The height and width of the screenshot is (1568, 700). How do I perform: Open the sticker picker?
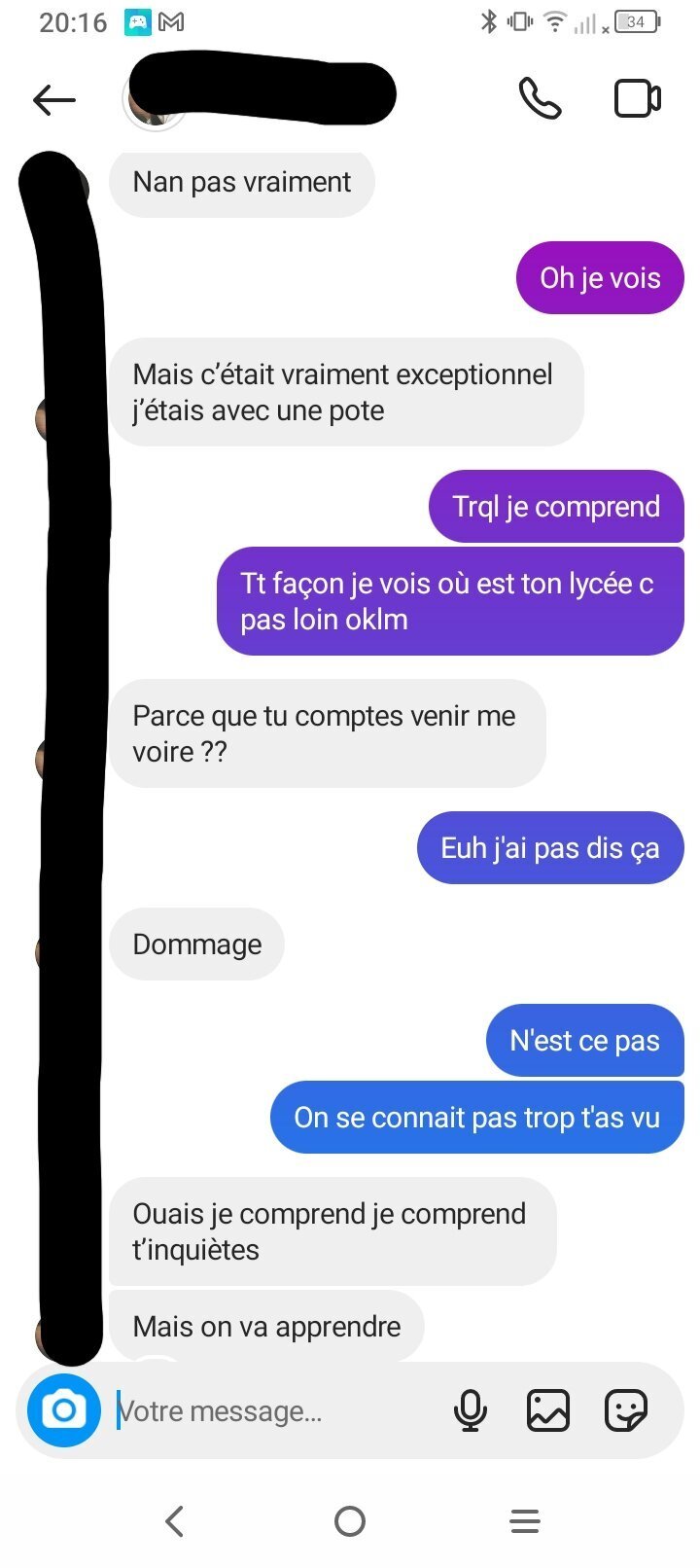pyautogui.click(x=626, y=1410)
